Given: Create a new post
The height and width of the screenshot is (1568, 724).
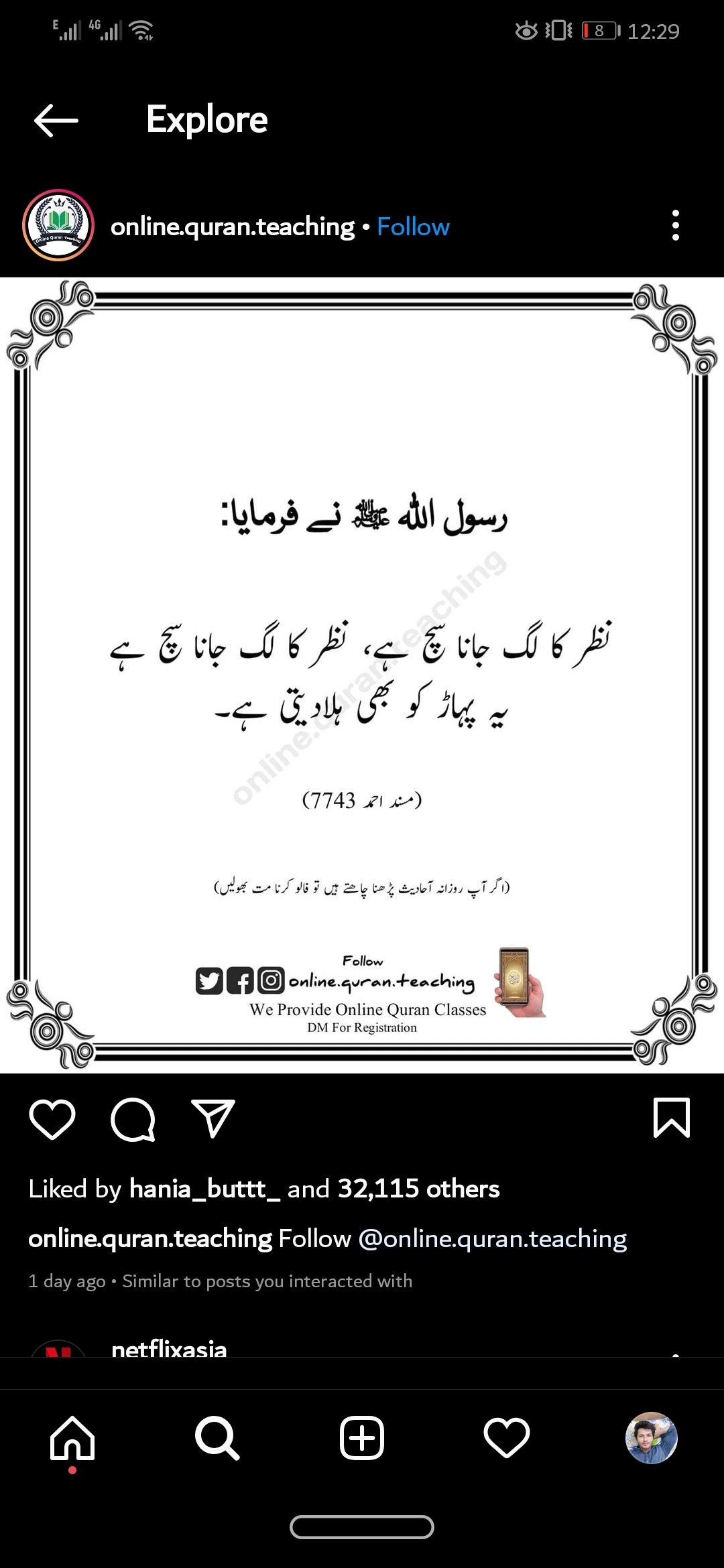Looking at the screenshot, I should click(x=362, y=1438).
